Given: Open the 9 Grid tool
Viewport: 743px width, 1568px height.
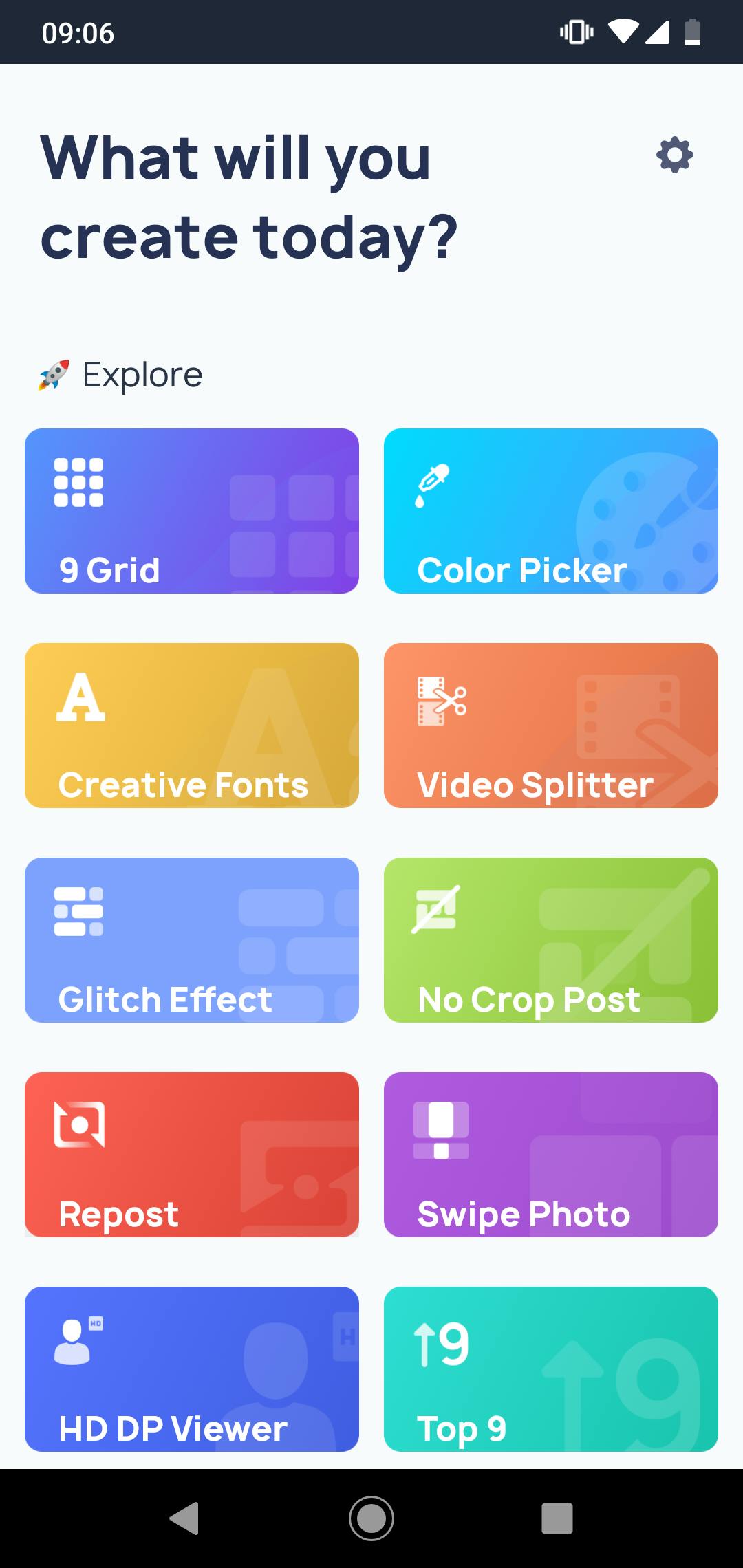Looking at the screenshot, I should (x=192, y=511).
